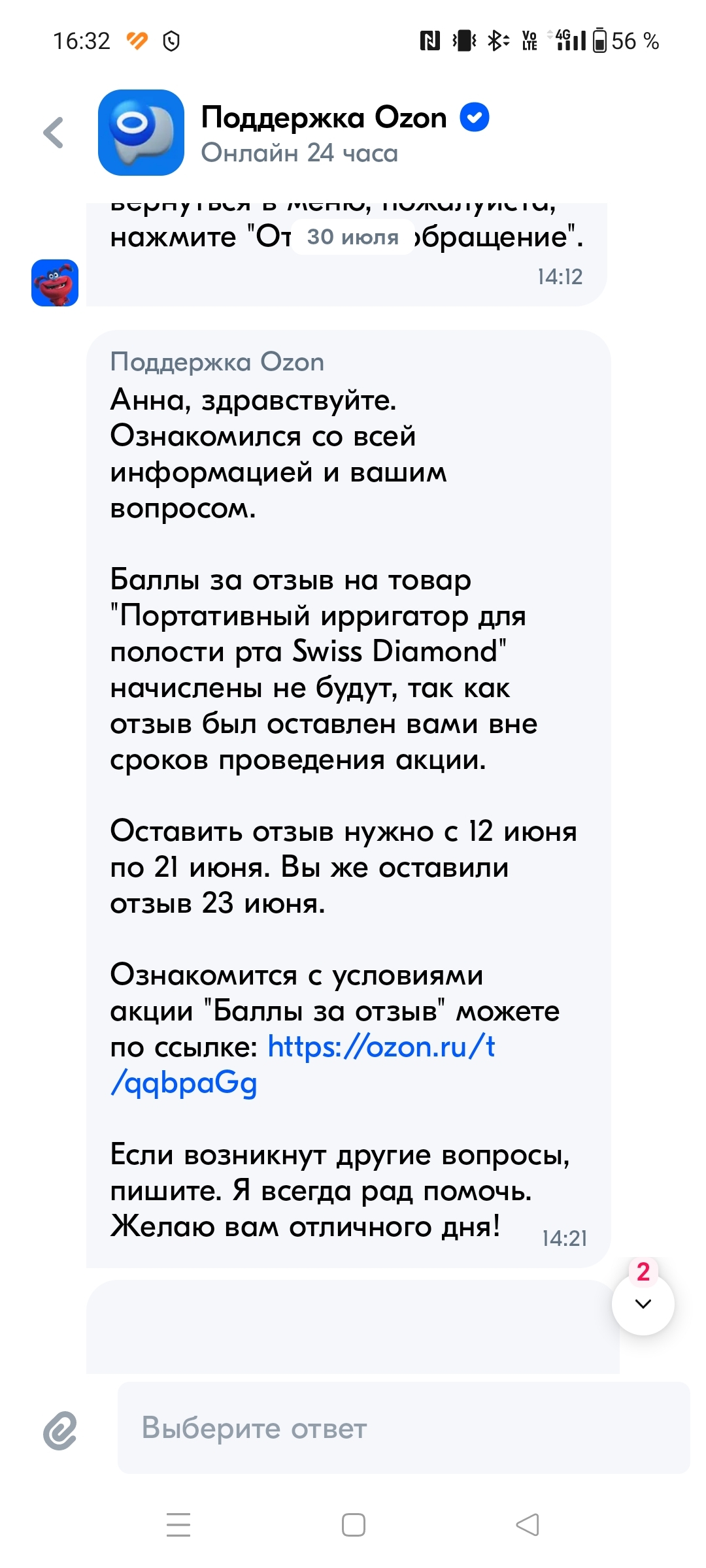Jump to the newest unread messages
Viewport: 706px width, 1568px height.
643,1304
